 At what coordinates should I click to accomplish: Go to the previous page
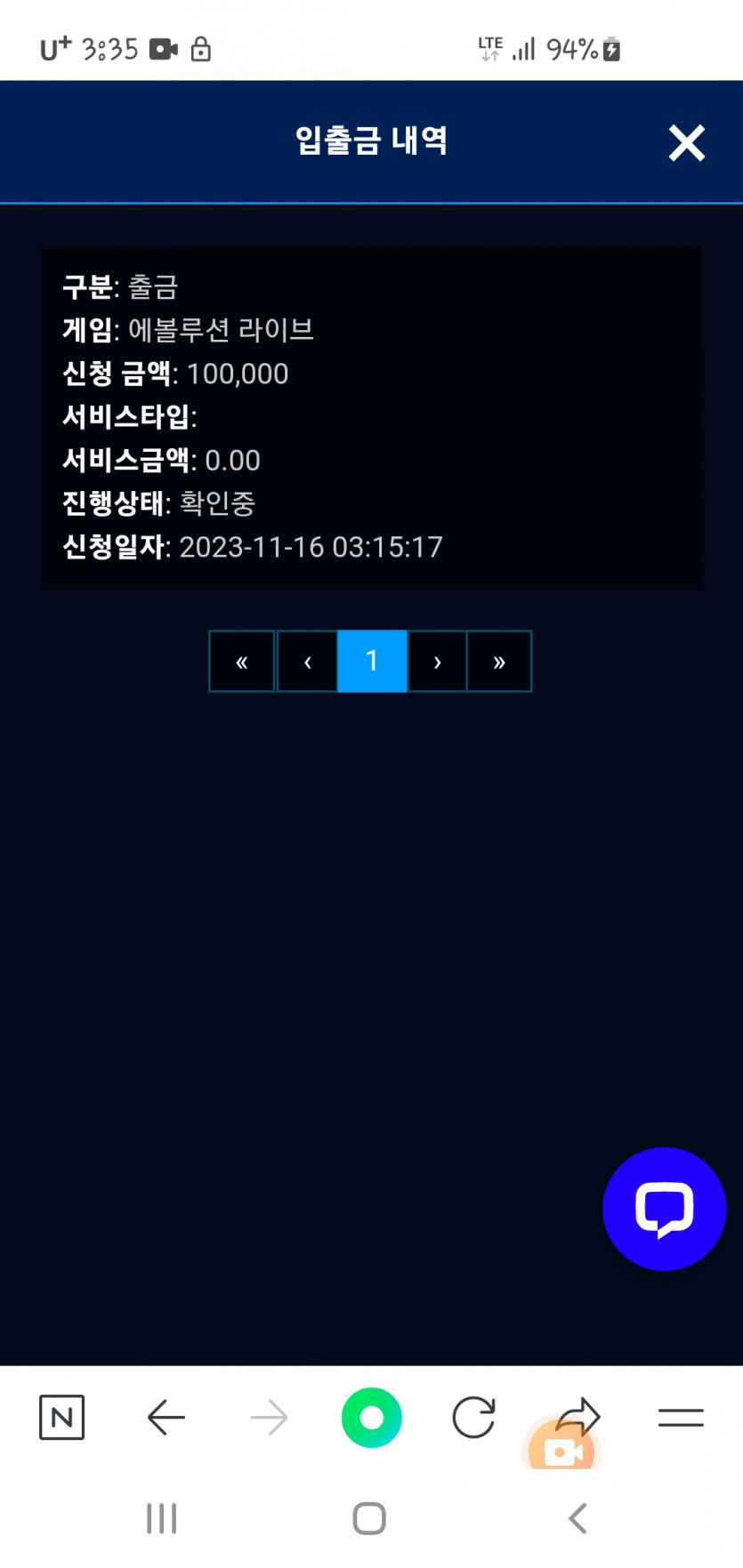(307, 661)
